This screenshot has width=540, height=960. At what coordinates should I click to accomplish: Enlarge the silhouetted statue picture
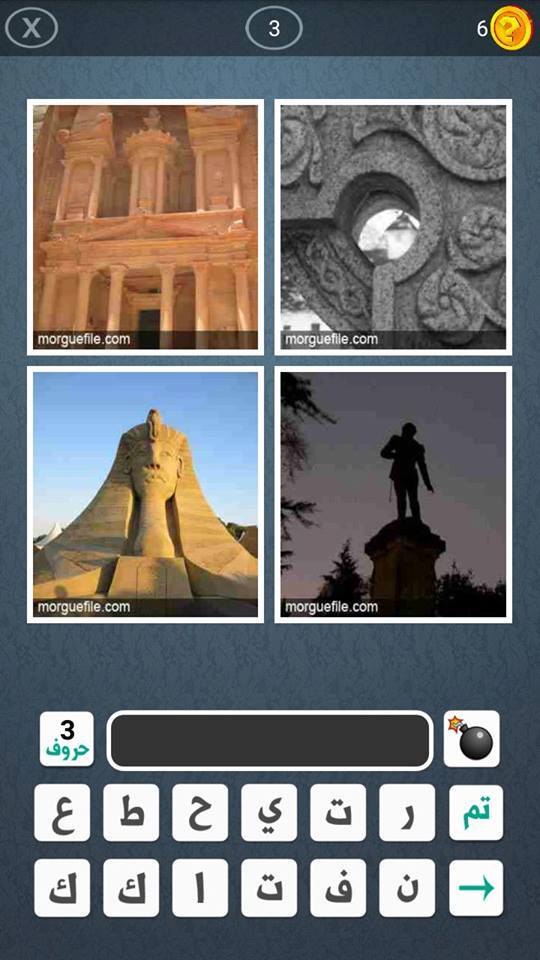pos(393,495)
